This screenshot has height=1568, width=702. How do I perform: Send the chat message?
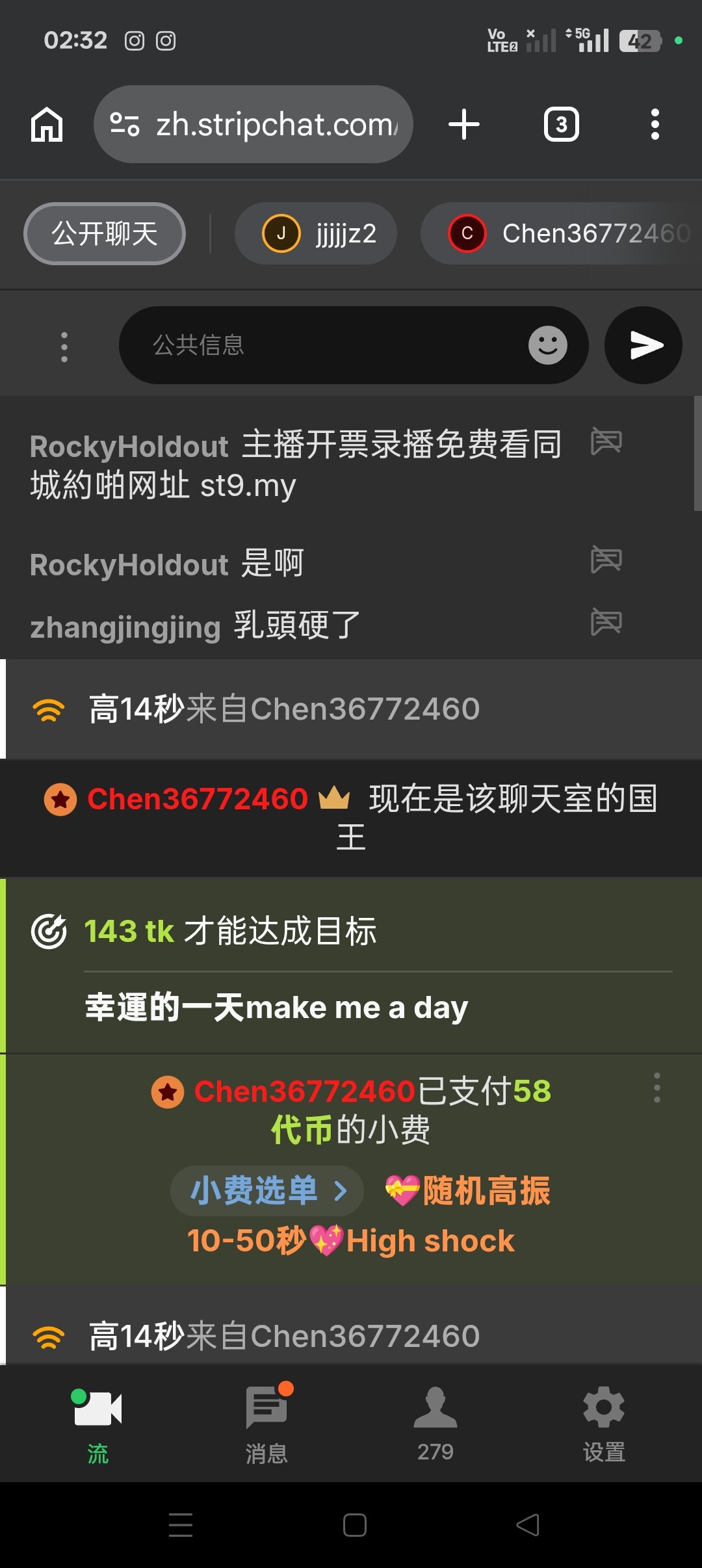[x=643, y=345]
